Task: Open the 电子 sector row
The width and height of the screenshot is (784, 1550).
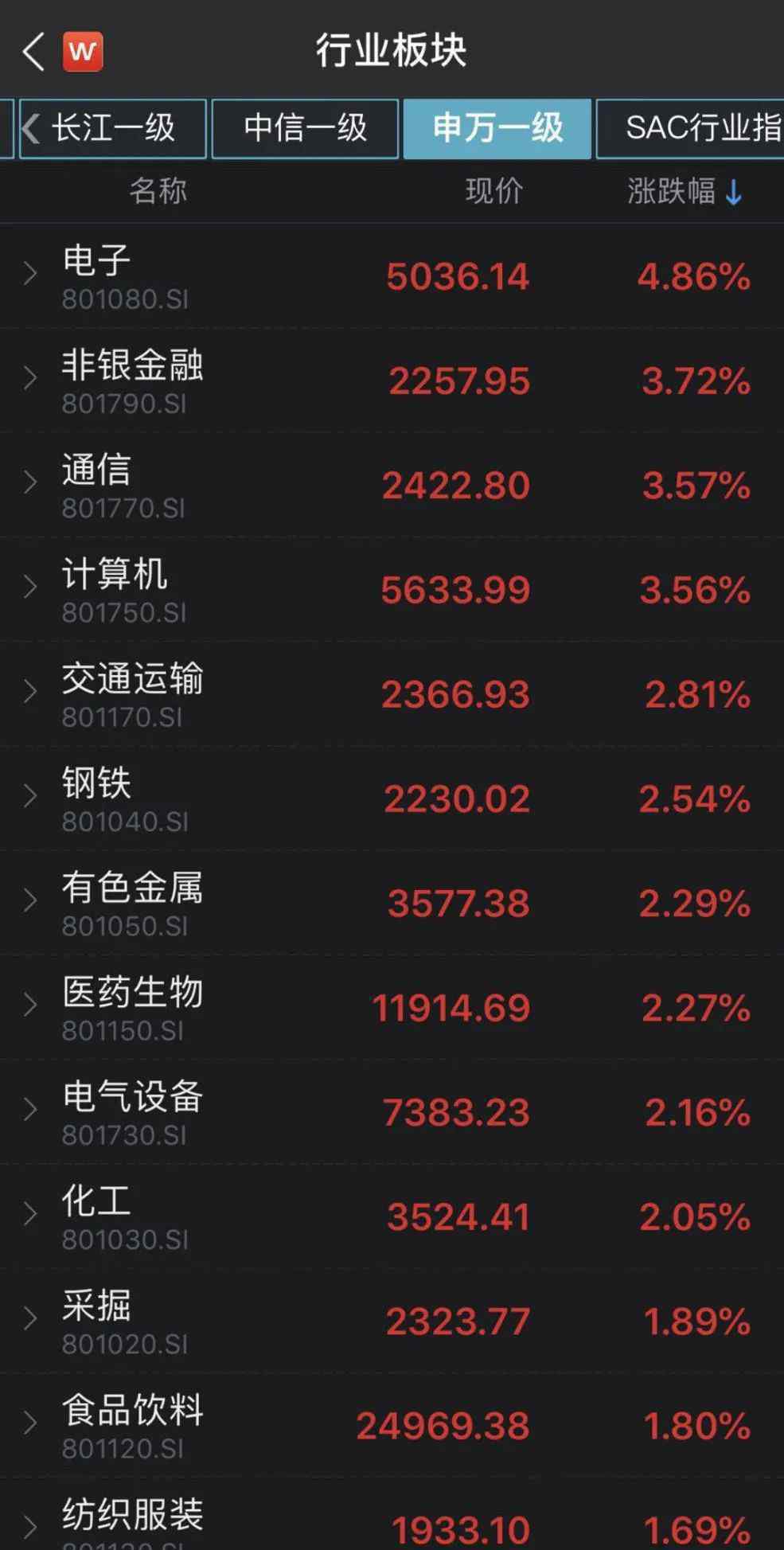Action: point(392,275)
